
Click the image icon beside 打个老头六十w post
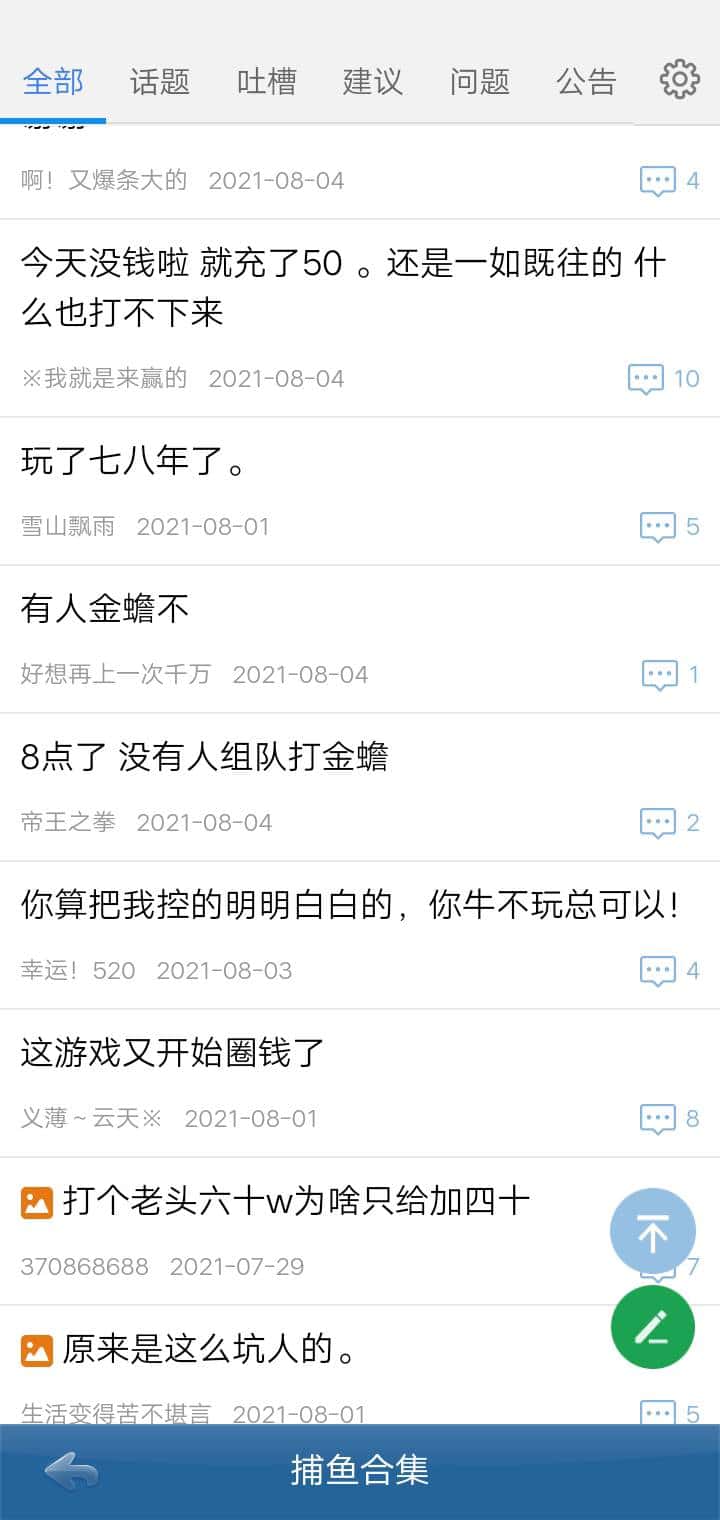click(x=37, y=1203)
